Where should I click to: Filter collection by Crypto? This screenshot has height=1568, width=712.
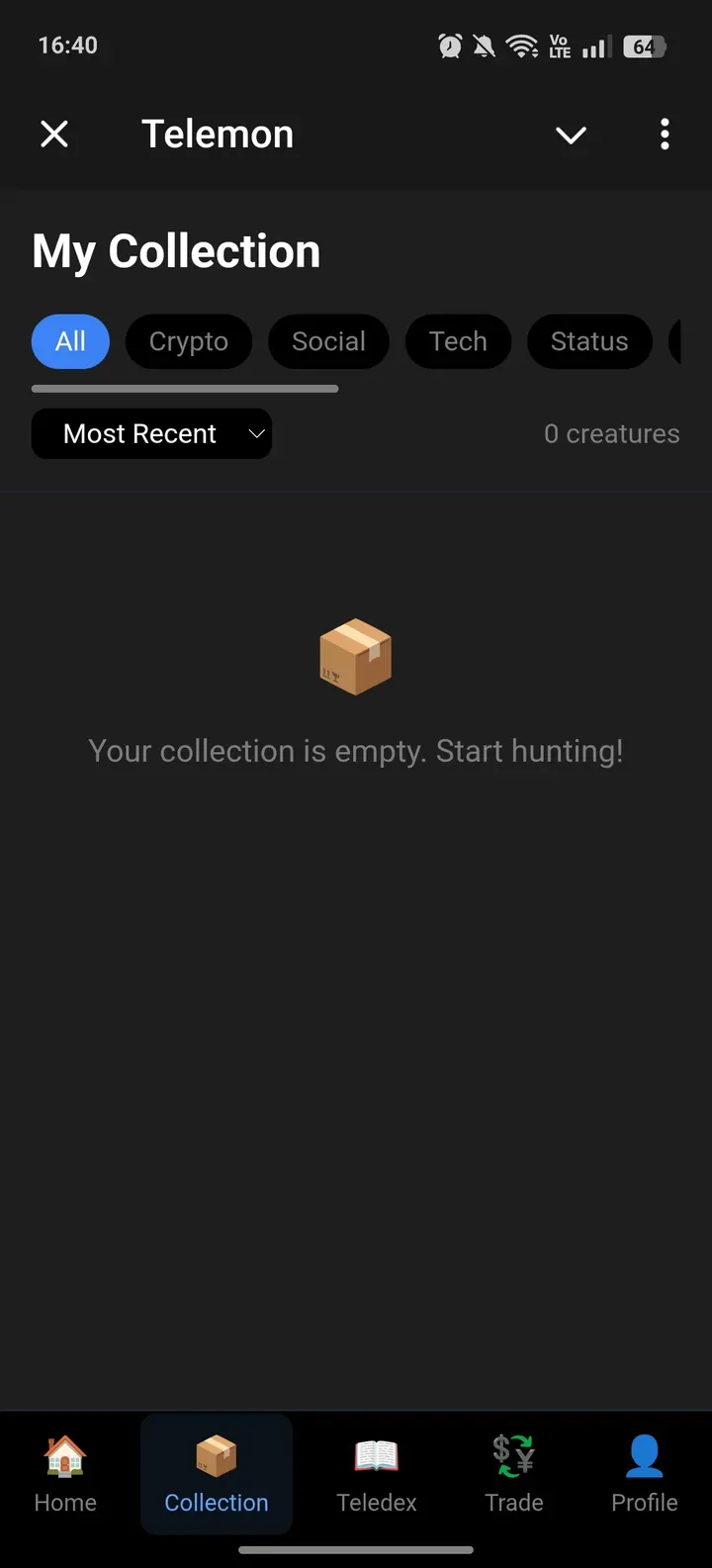[x=188, y=341]
